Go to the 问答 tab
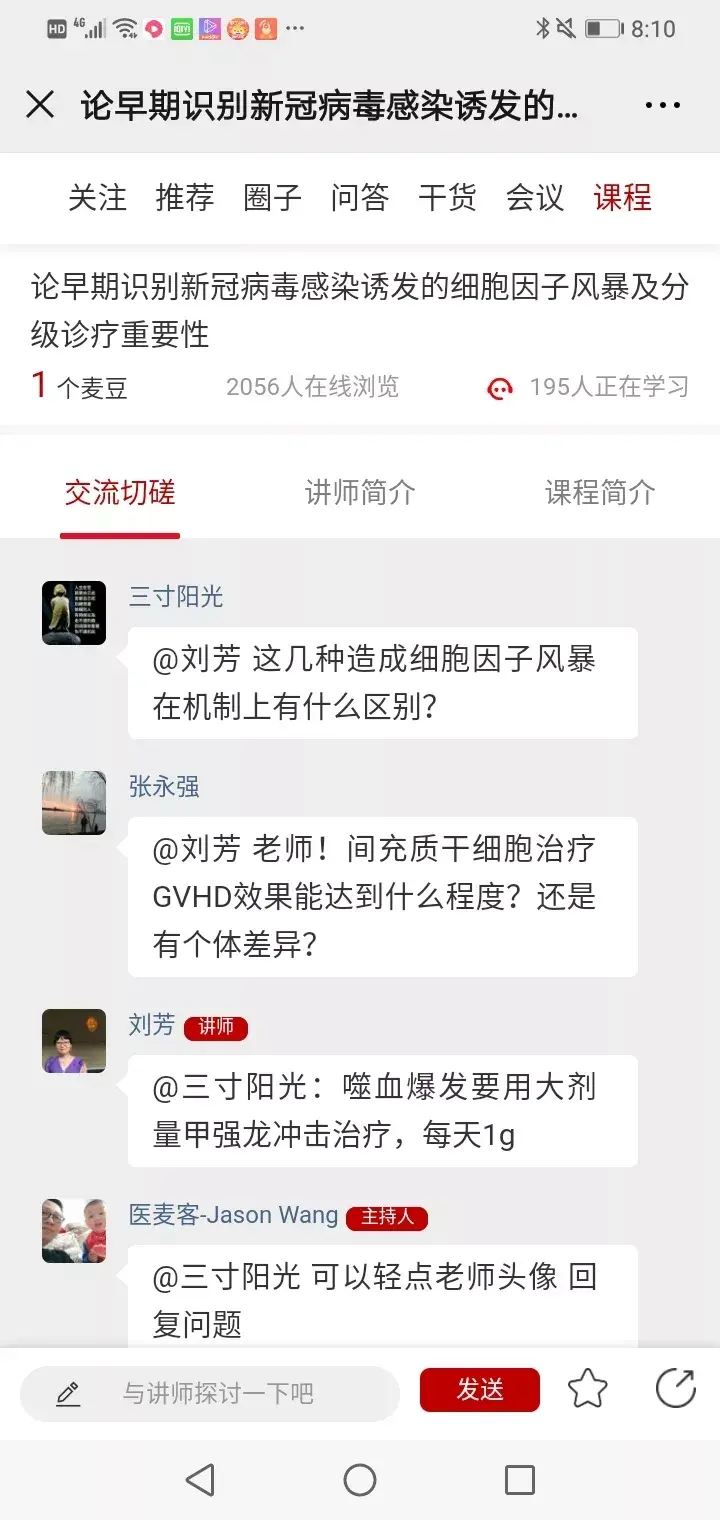 [x=360, y=198]
